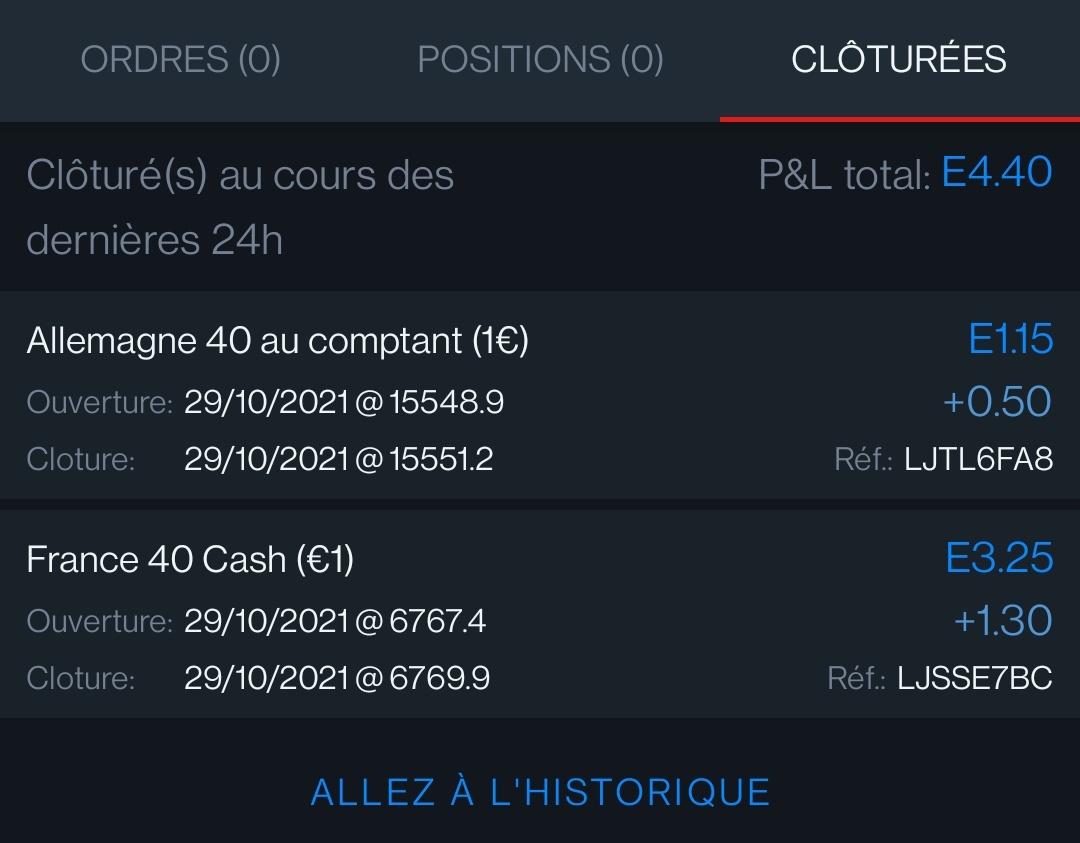The height and width of the screenshot is (843, 1080).
Task: Open the closed Allemagne 40 au comptant trade
Action: (x=540, y=400)
